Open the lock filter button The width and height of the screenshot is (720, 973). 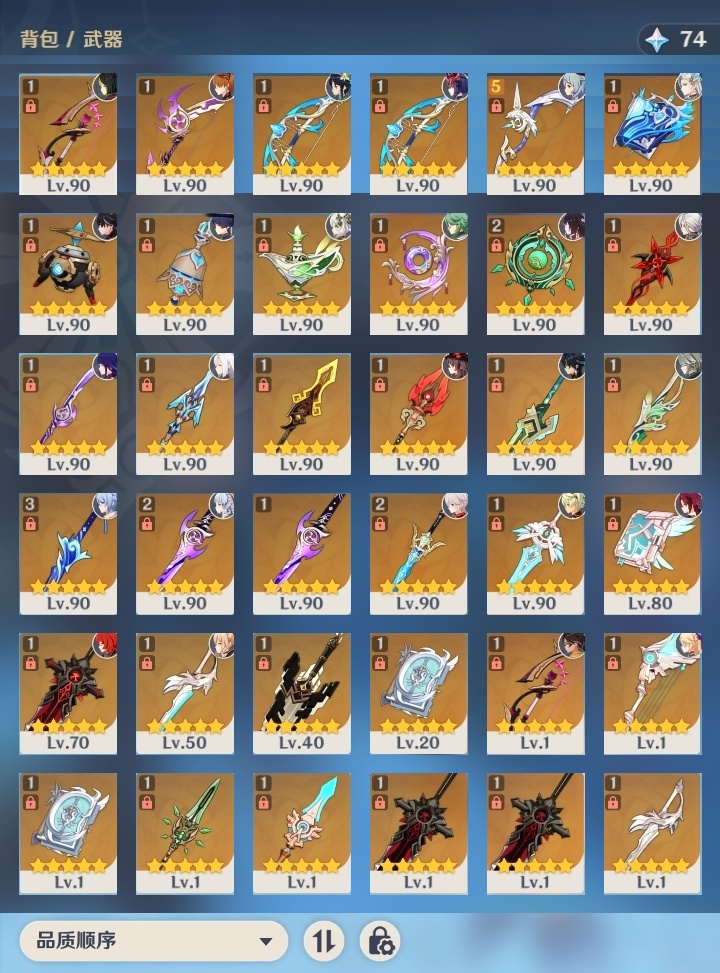coord(380,940)
